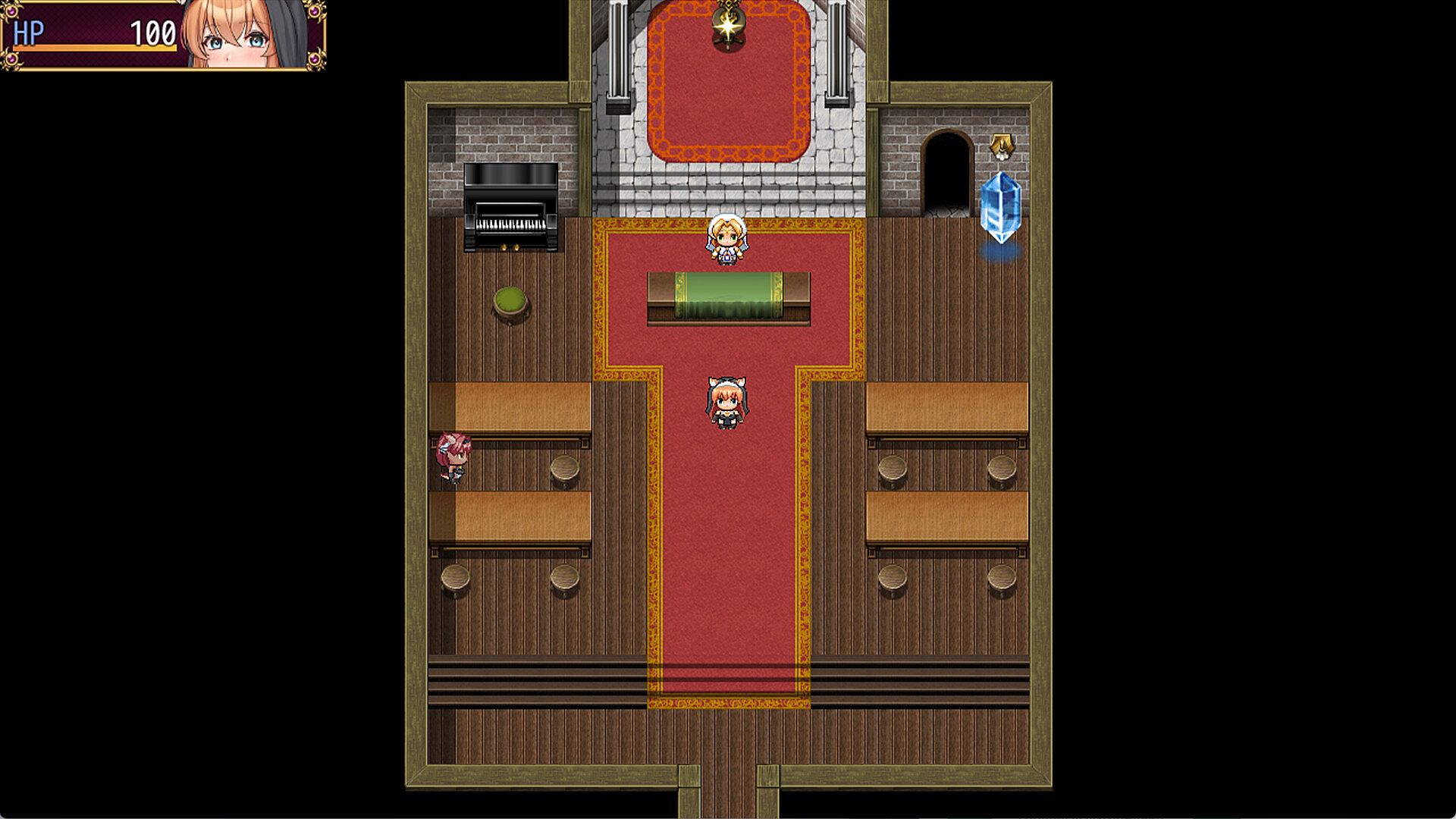Interact with the black piano
Image resolution: width=1456 pixels, height=819 pixels.
pos(510,206)
